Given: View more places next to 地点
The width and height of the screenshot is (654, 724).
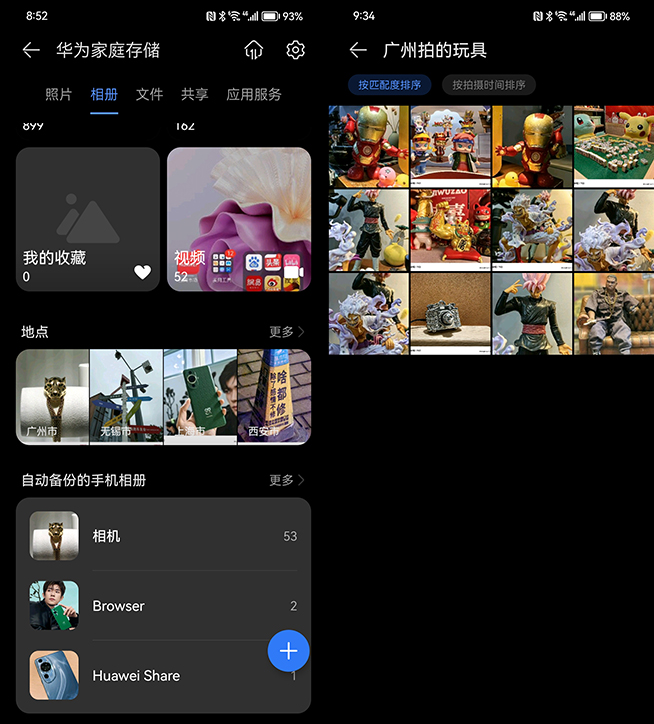Looking at the screenshot, I should pos(287,331).
